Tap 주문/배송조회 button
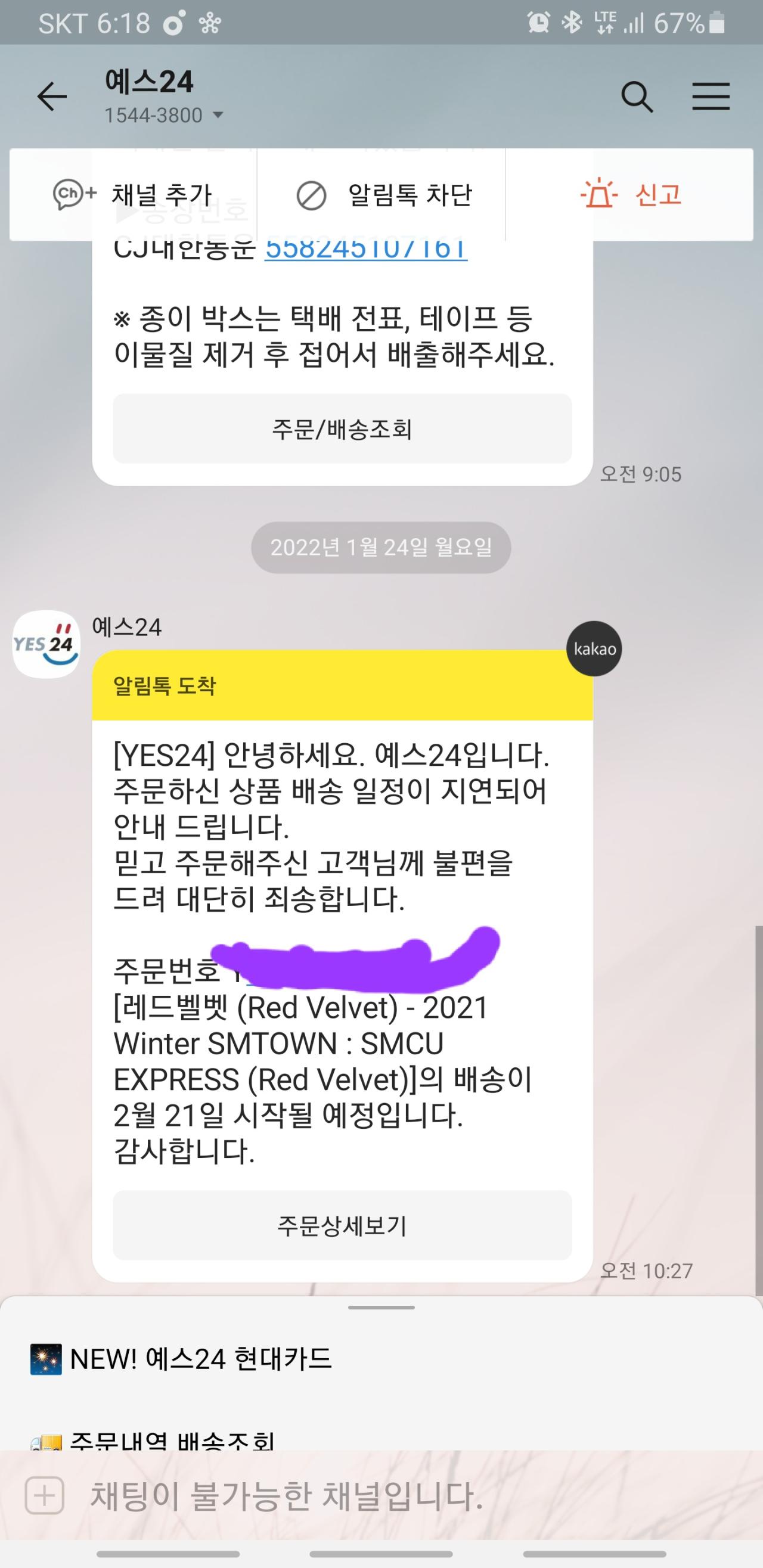Viewport: 763px width, 1568px height. coord(342,429)
